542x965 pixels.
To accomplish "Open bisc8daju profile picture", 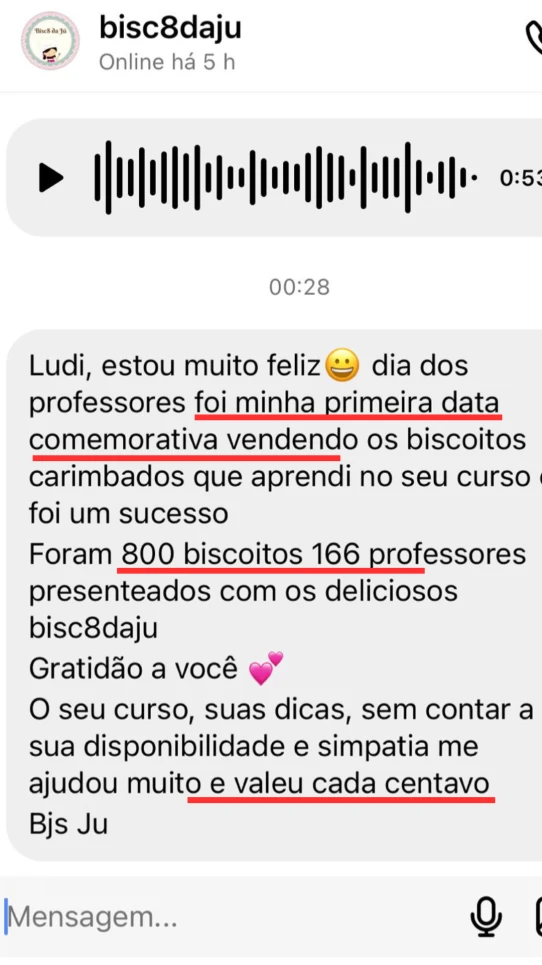I will 50,41.
